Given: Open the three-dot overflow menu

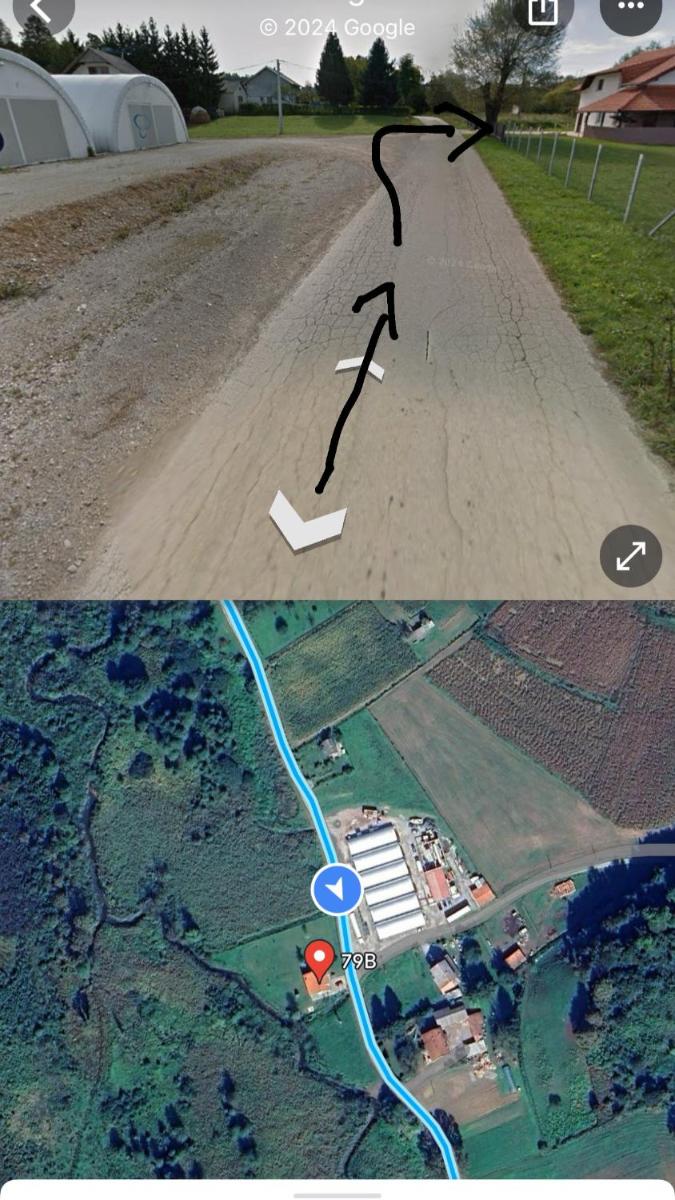Looking at the screenshot, I should pos(630,9).
